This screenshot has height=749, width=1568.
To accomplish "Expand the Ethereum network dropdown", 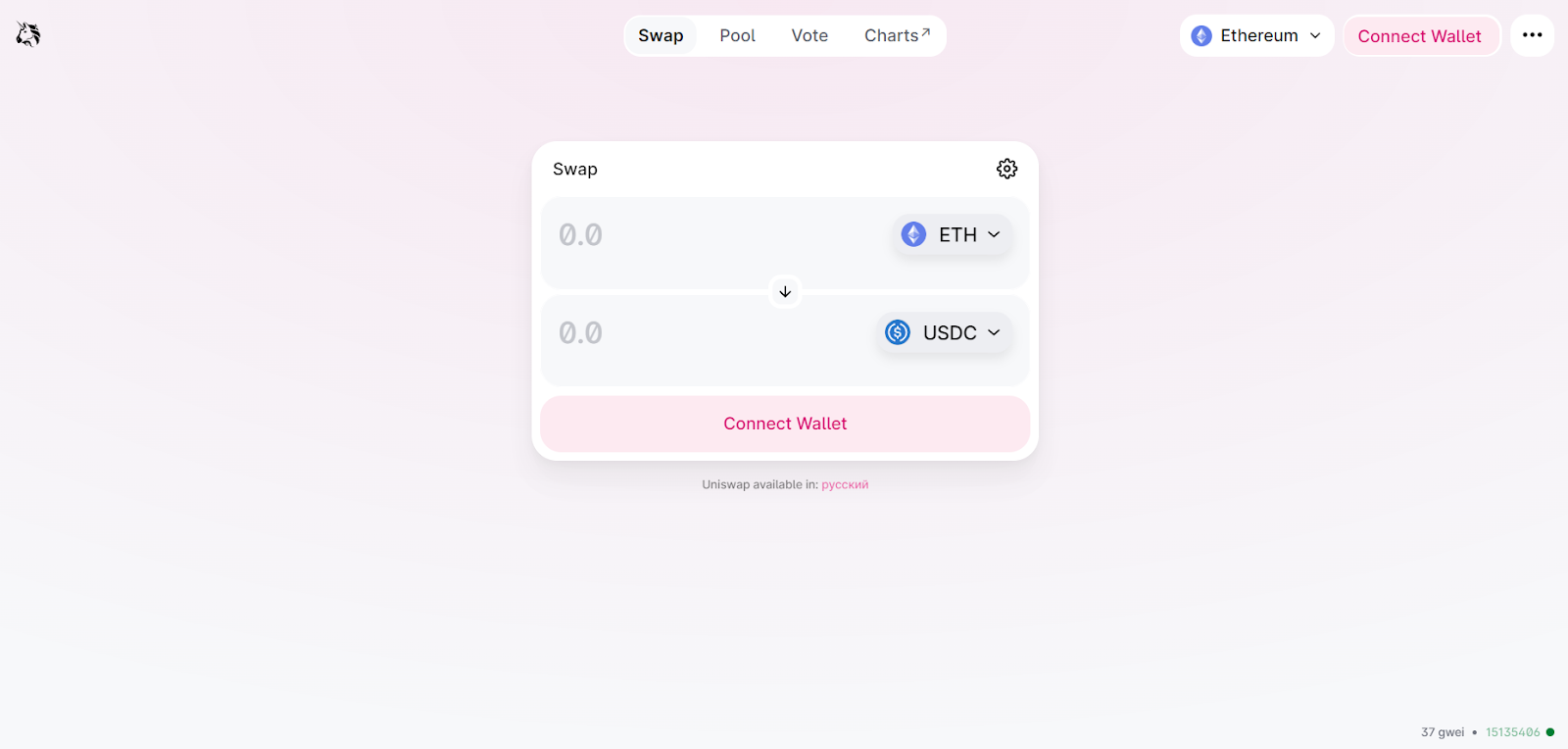I will point(1256,35).
